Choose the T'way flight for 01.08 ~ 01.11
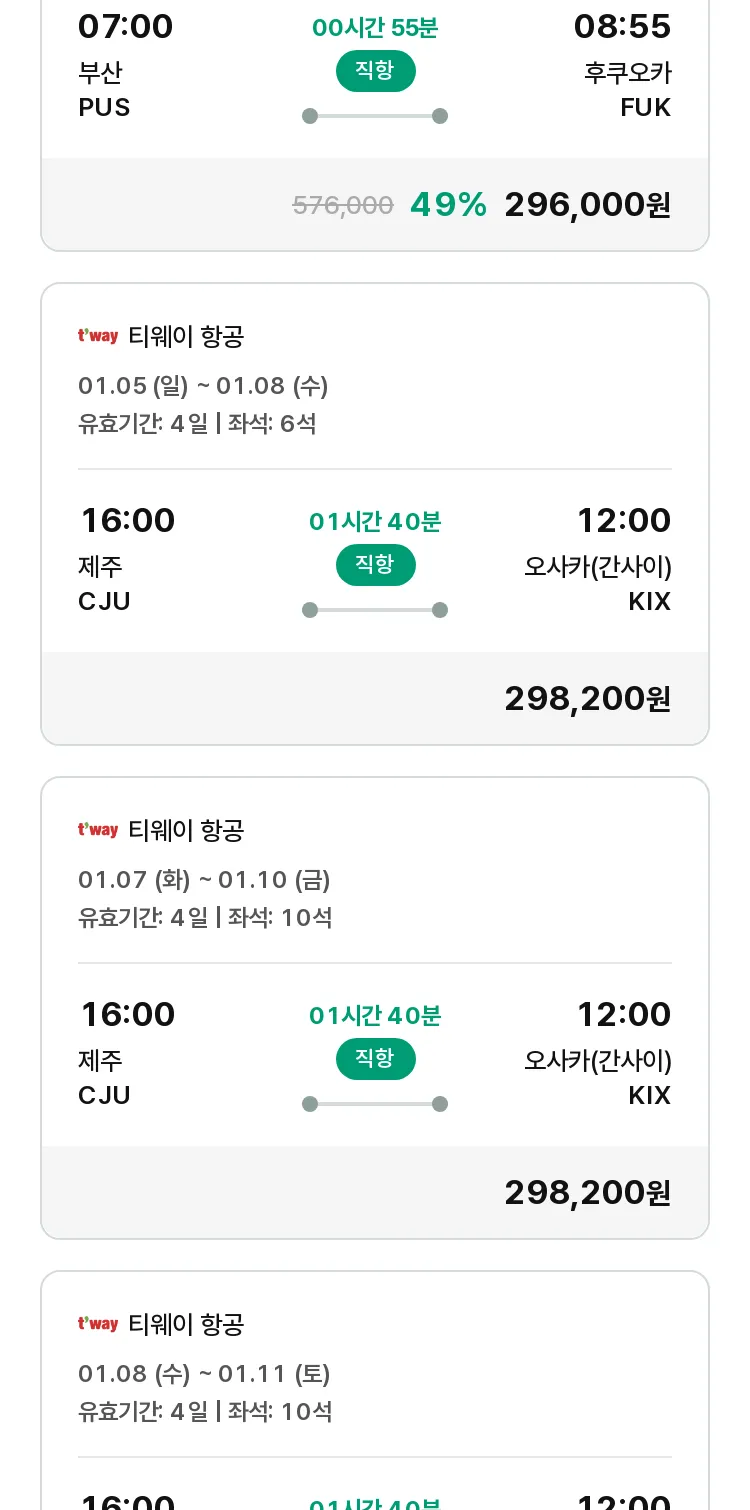This screenshot has height=1510, width=750. pyautogui.click(x=375, y=1390)
